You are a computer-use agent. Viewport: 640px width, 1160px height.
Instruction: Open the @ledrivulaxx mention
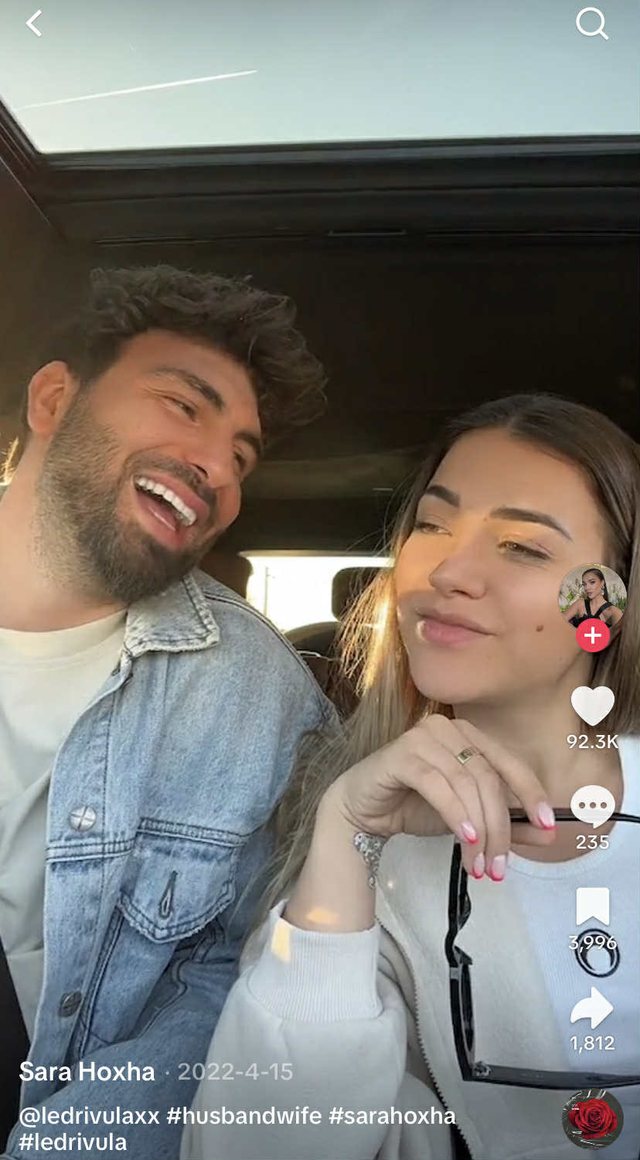(89, 1115)
